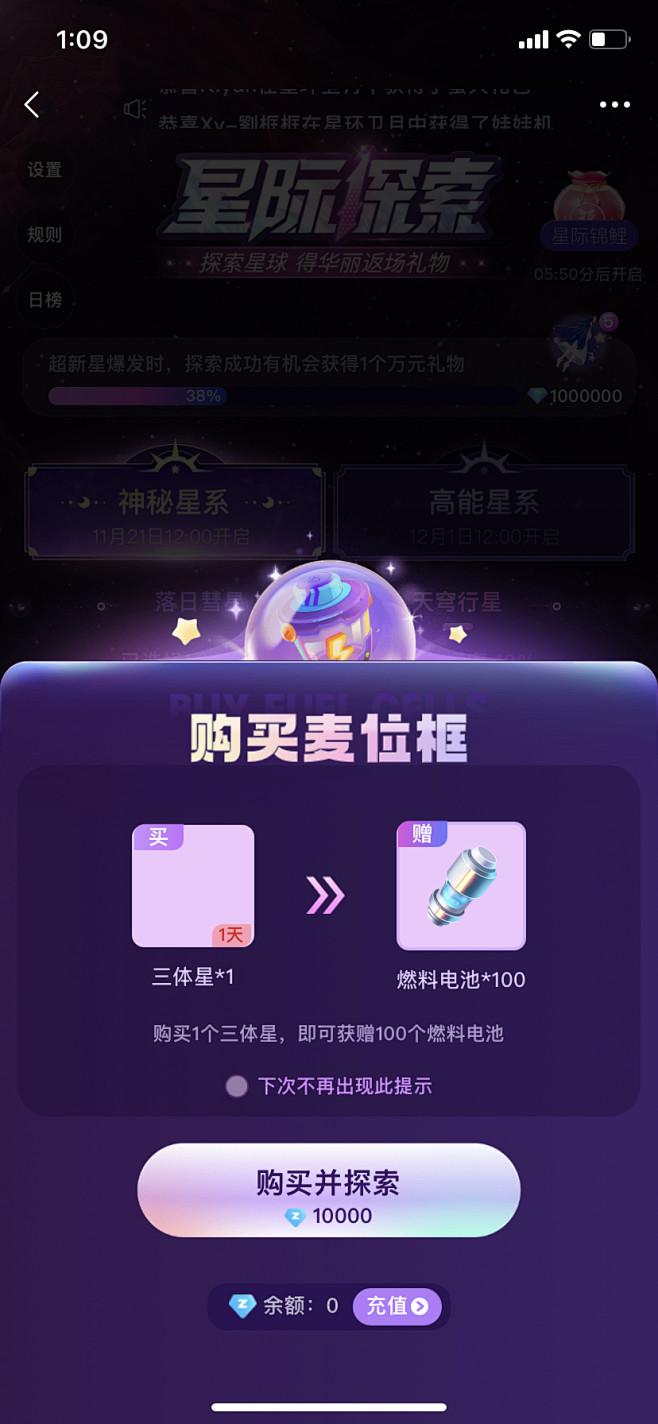This screenshot has width=658, height=1424.
Task: Go back with the top-left arrow
Action: point(32,104)
